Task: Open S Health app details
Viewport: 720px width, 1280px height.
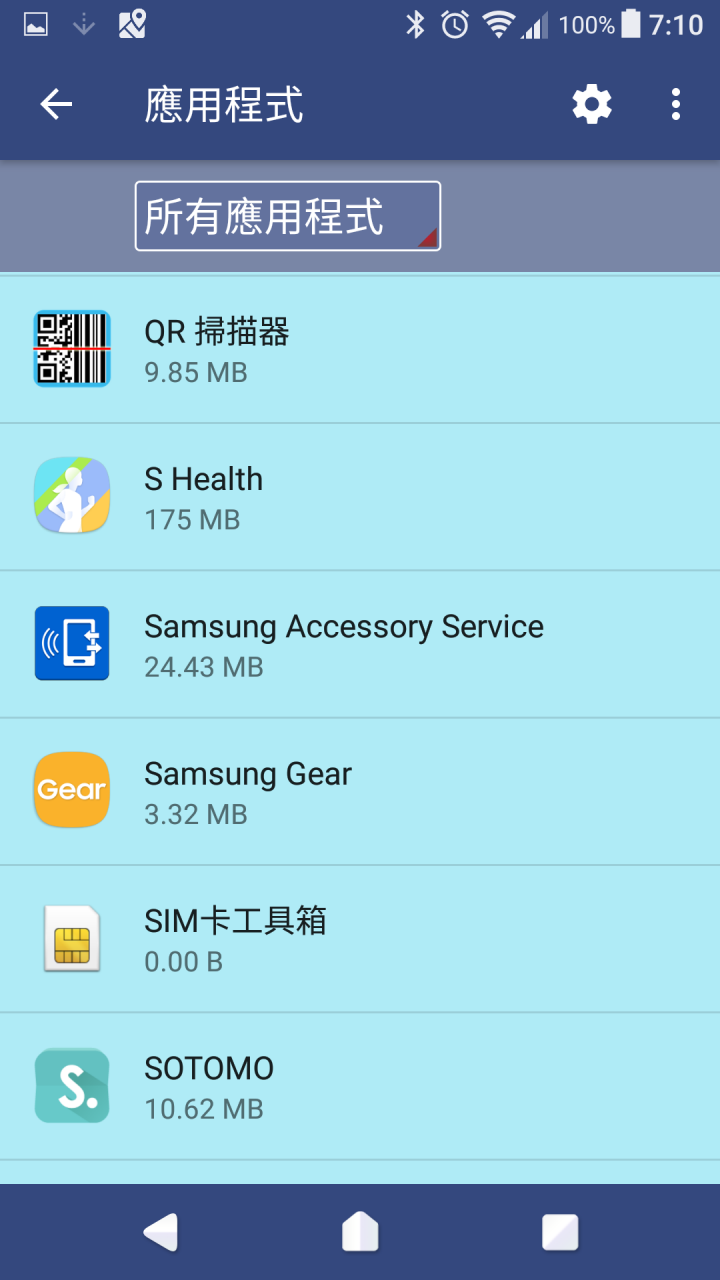Action: pyautogui.click(x=360, y=497)
